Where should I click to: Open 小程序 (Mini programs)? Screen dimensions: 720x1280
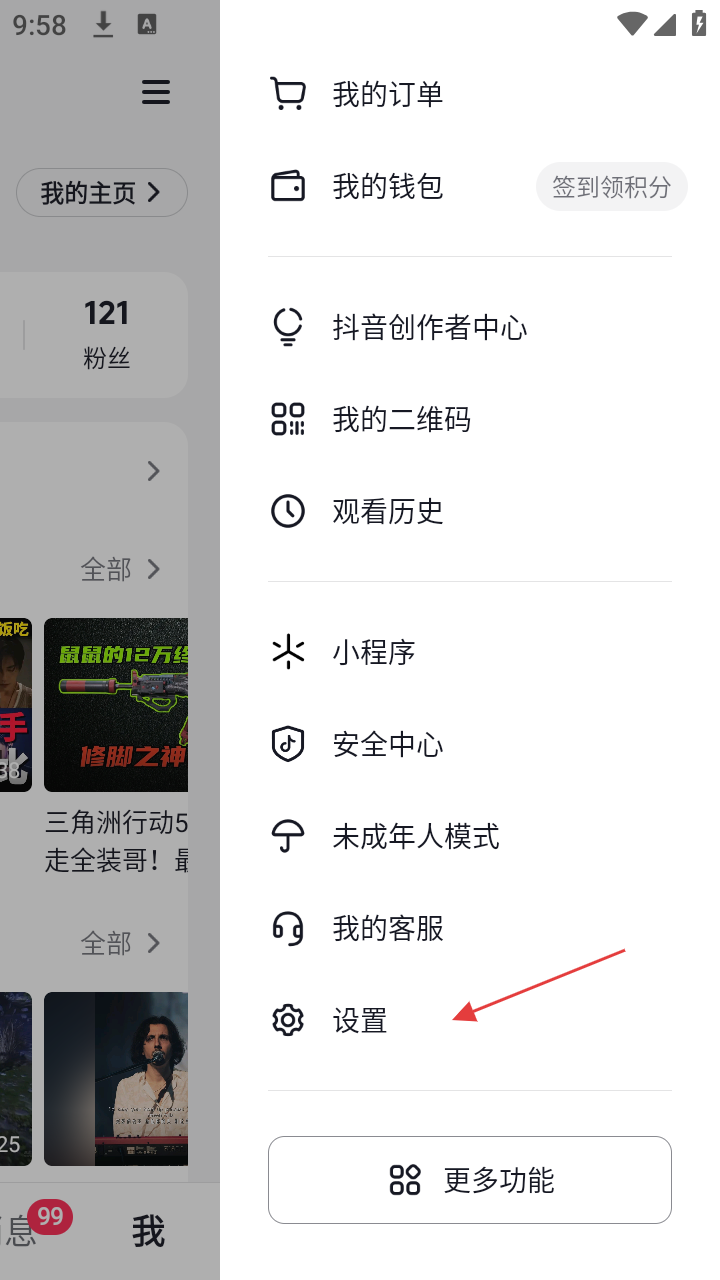(x=373, y=653)
